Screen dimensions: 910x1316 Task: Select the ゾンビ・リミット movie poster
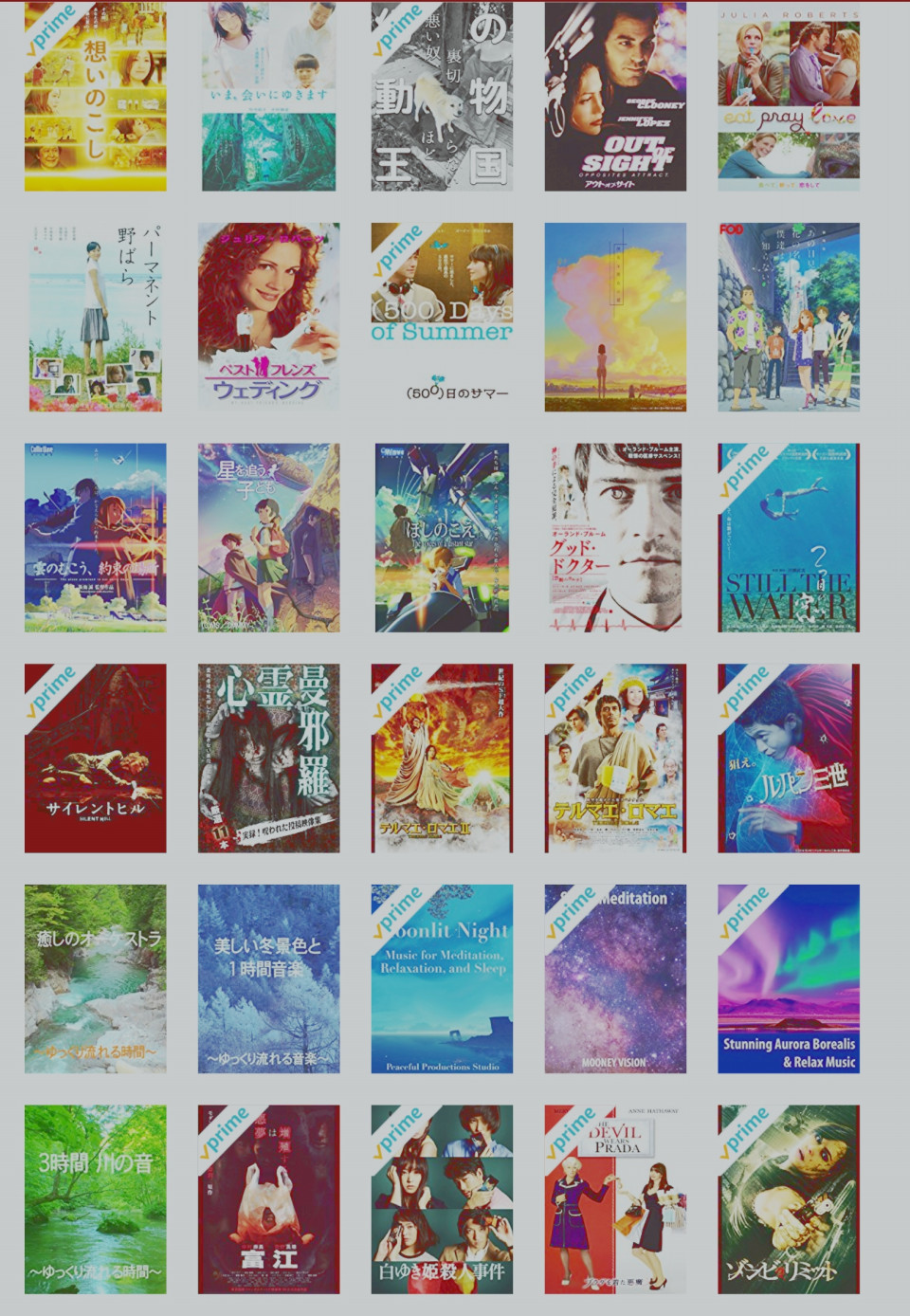789,1199
